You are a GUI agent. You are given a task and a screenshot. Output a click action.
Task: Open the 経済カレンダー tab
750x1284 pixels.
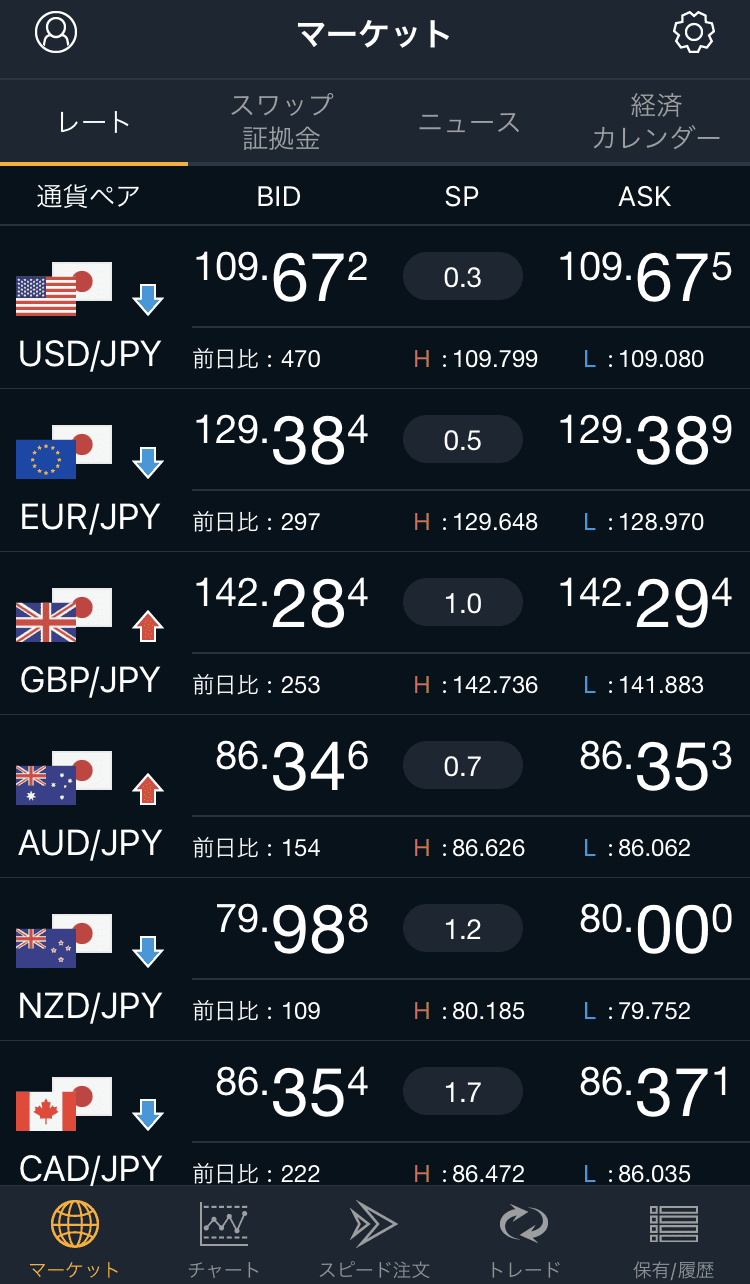click(x=656, y=122)
